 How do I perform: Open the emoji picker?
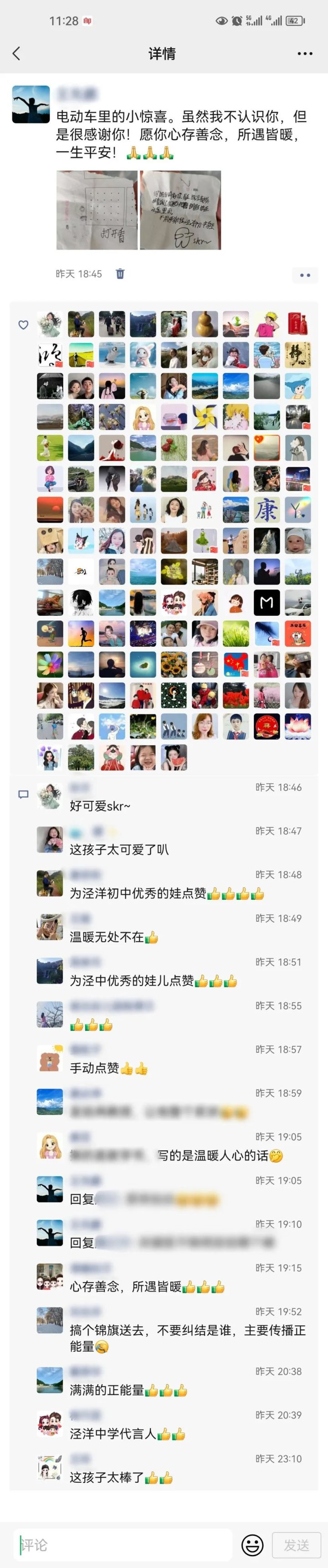pyautogui.click(x=252, y=1544)
